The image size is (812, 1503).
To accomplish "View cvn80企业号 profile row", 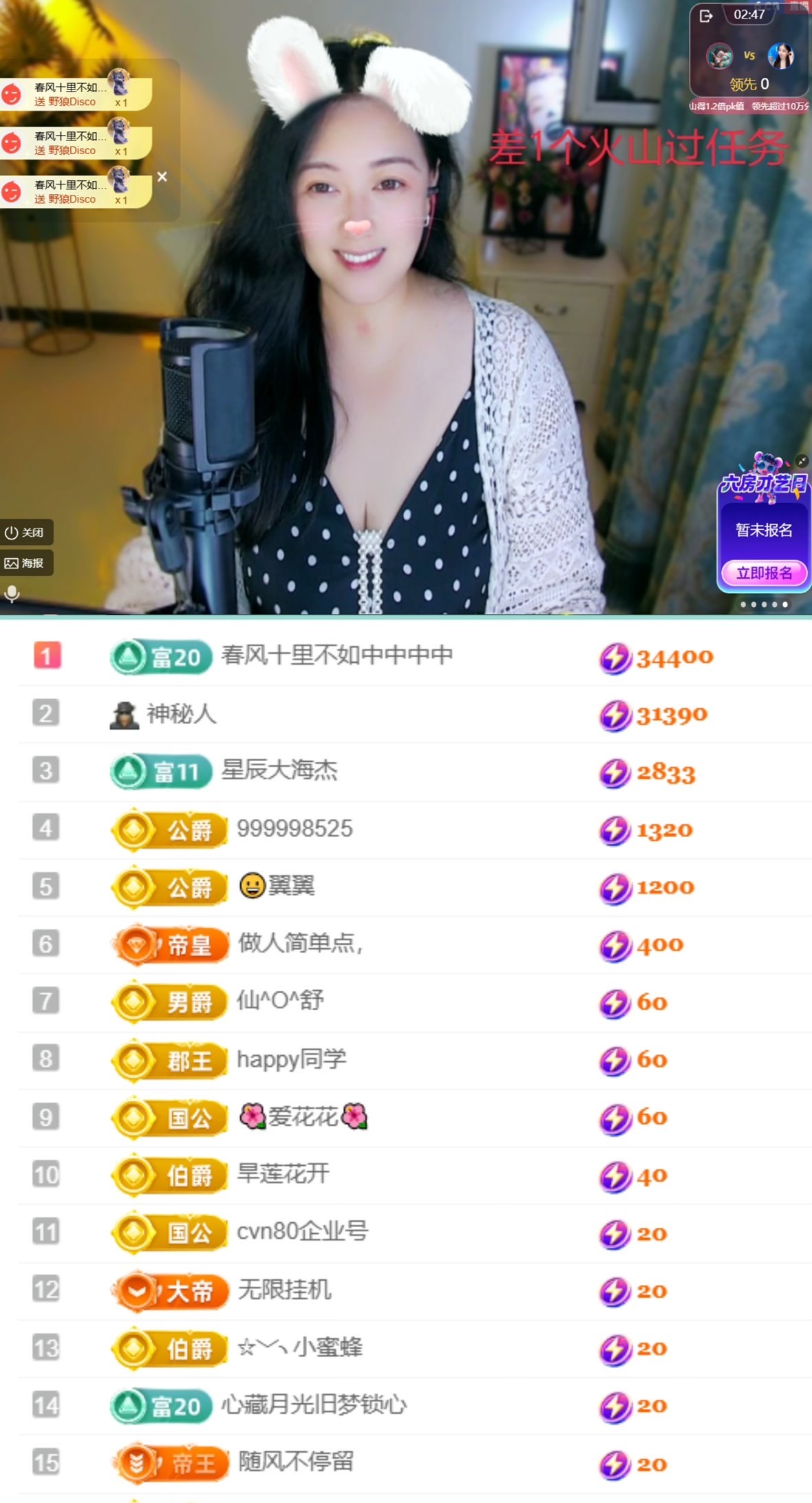I will (x=302, y=1232).
